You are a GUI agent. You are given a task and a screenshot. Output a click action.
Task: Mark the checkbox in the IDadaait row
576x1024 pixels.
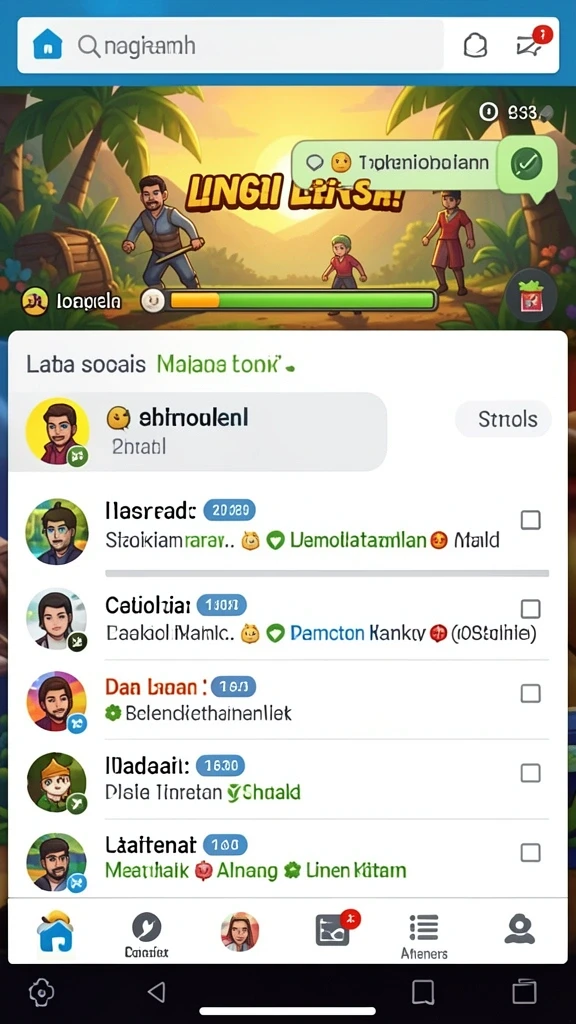pyautogui.click(x=530, y=773)
